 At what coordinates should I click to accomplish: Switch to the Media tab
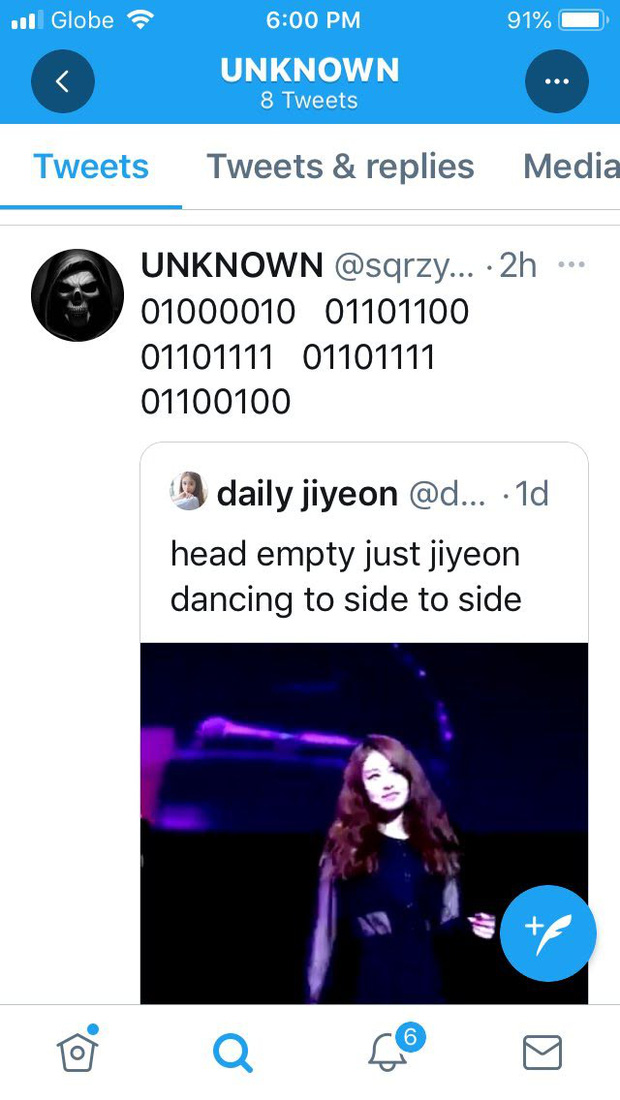tap(571, 167)
